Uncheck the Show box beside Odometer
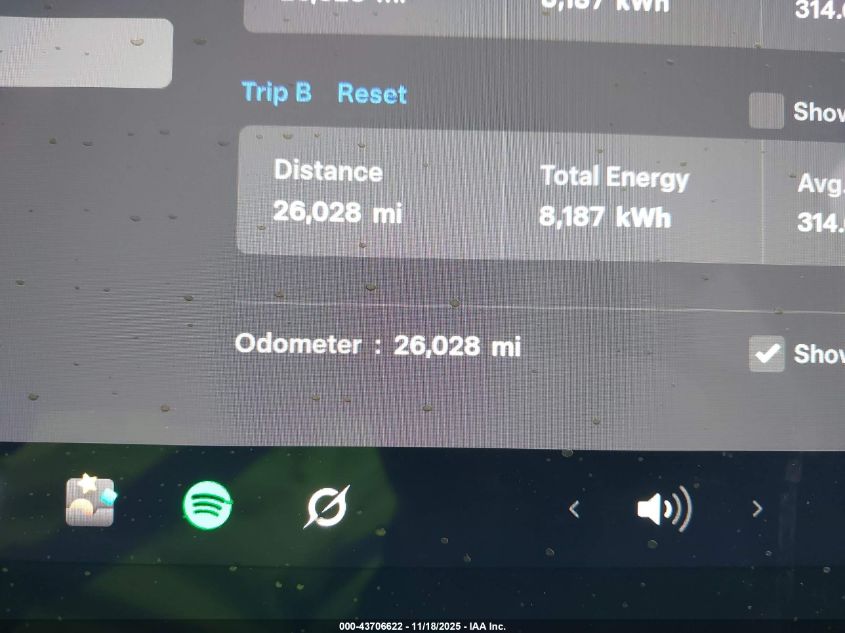 pos(767,353)
